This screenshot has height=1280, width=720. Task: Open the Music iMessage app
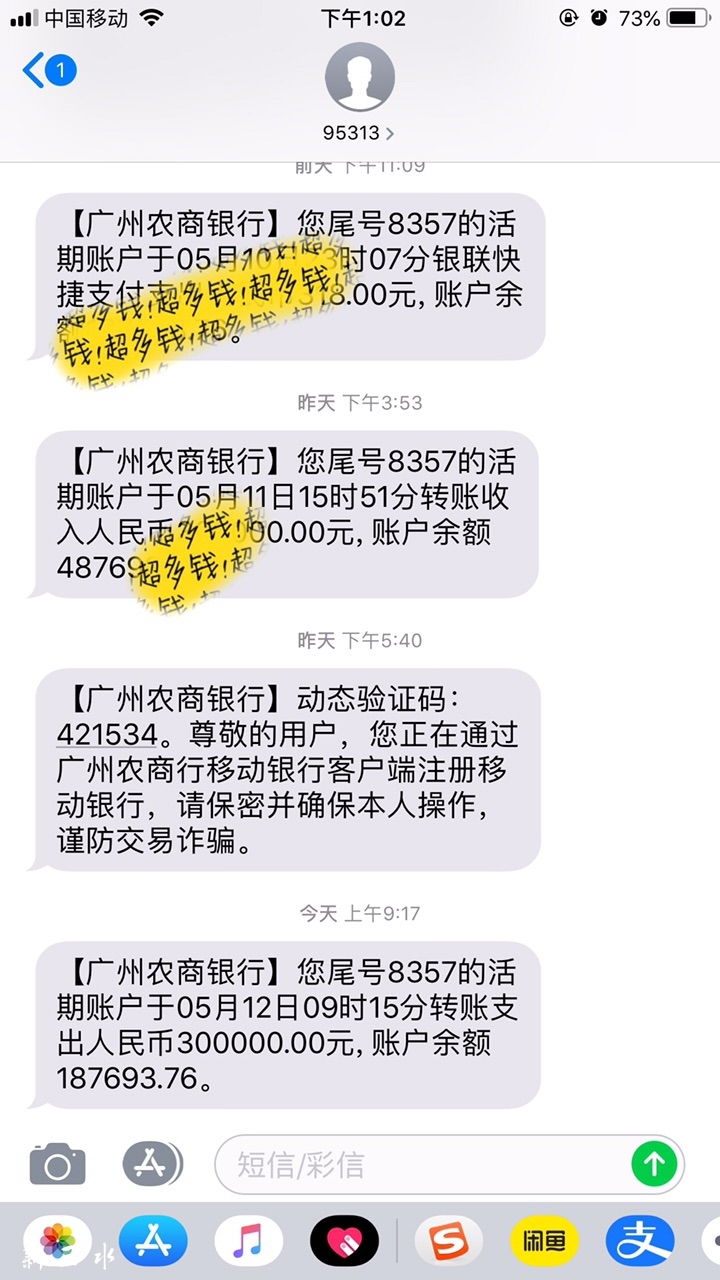point(248,1243)
